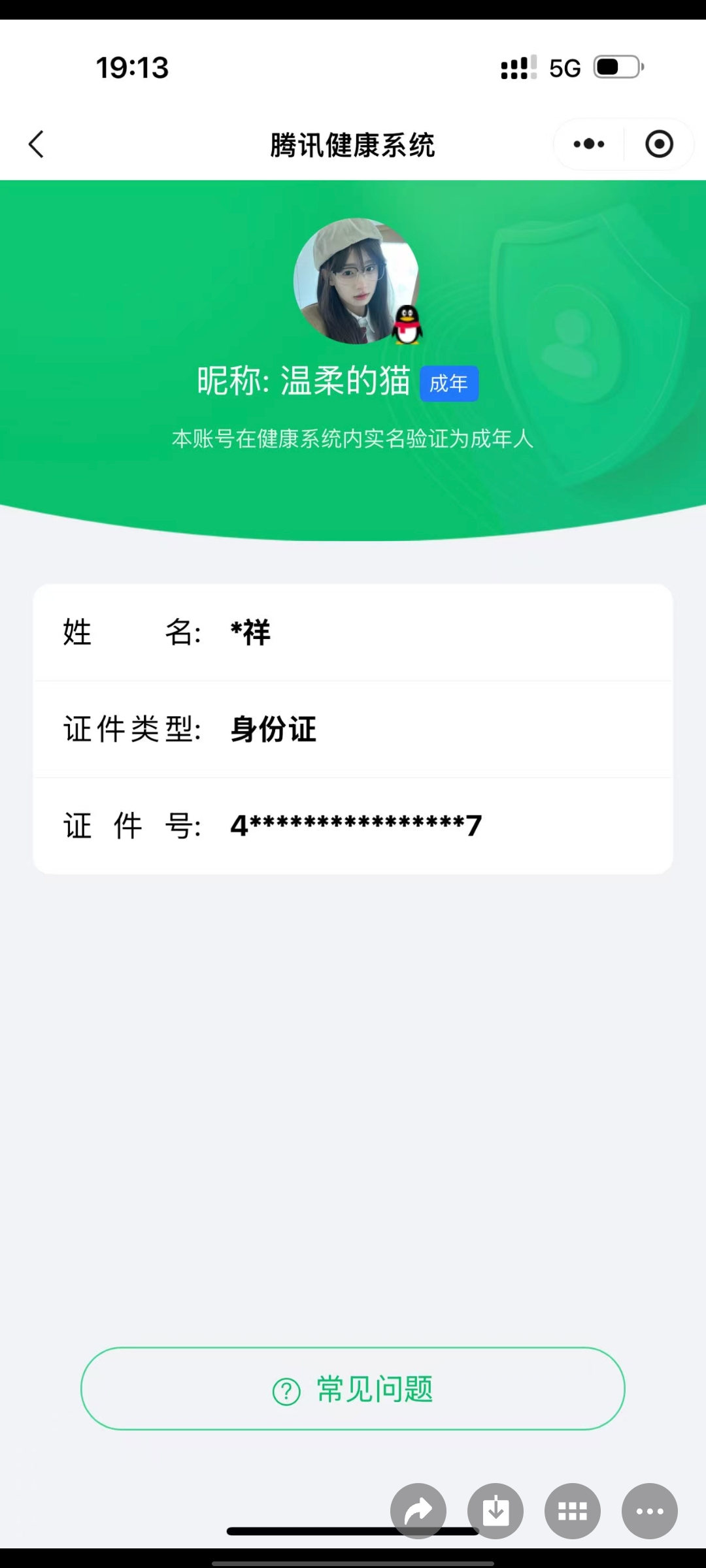Tap the share arrow floating icon
Image resolution: width=706 pixels, height=1568 pixels.
[418, 1511]
